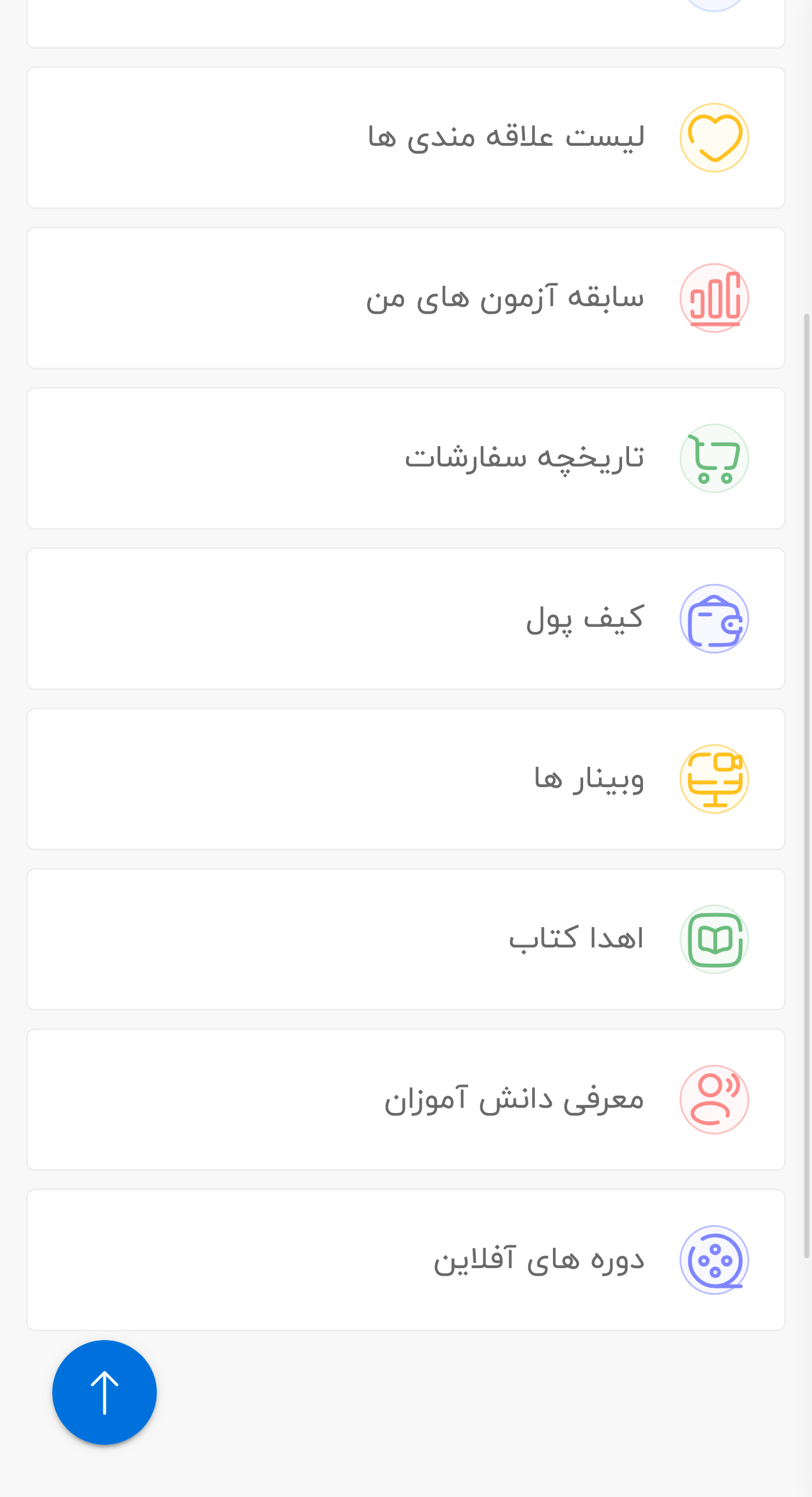Open webinars (وبینار ها)
Viewport: 812px width, 1497px height.
click(x=405, y=780)
